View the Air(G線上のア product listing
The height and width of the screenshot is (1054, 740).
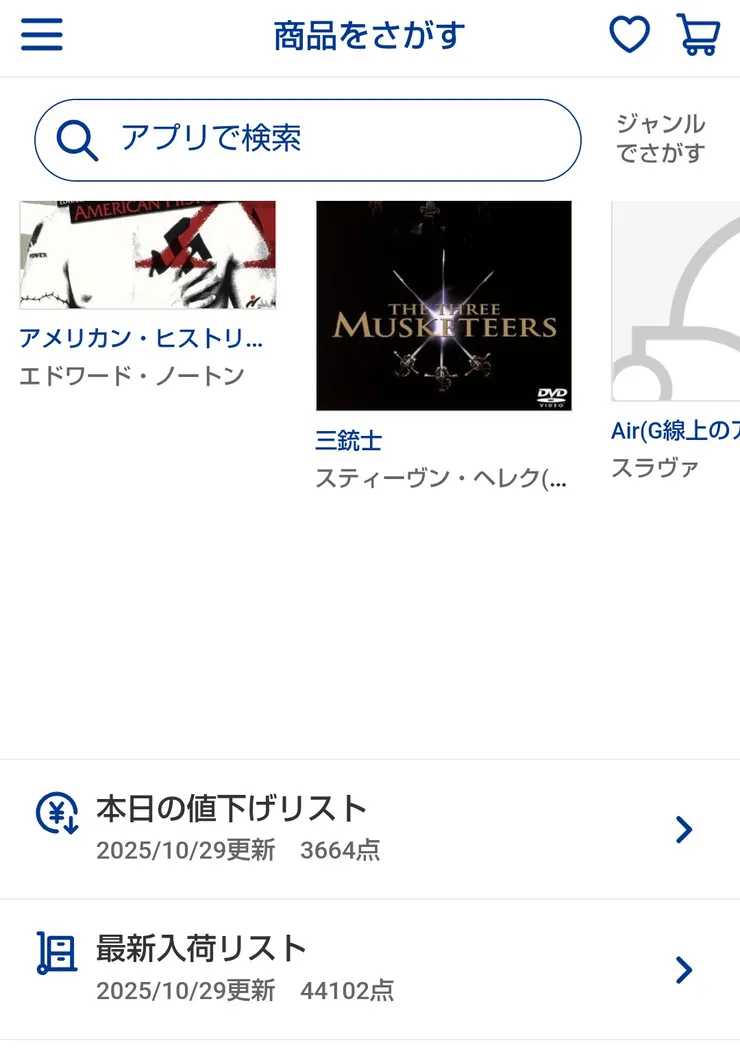[x=676, y=432]
